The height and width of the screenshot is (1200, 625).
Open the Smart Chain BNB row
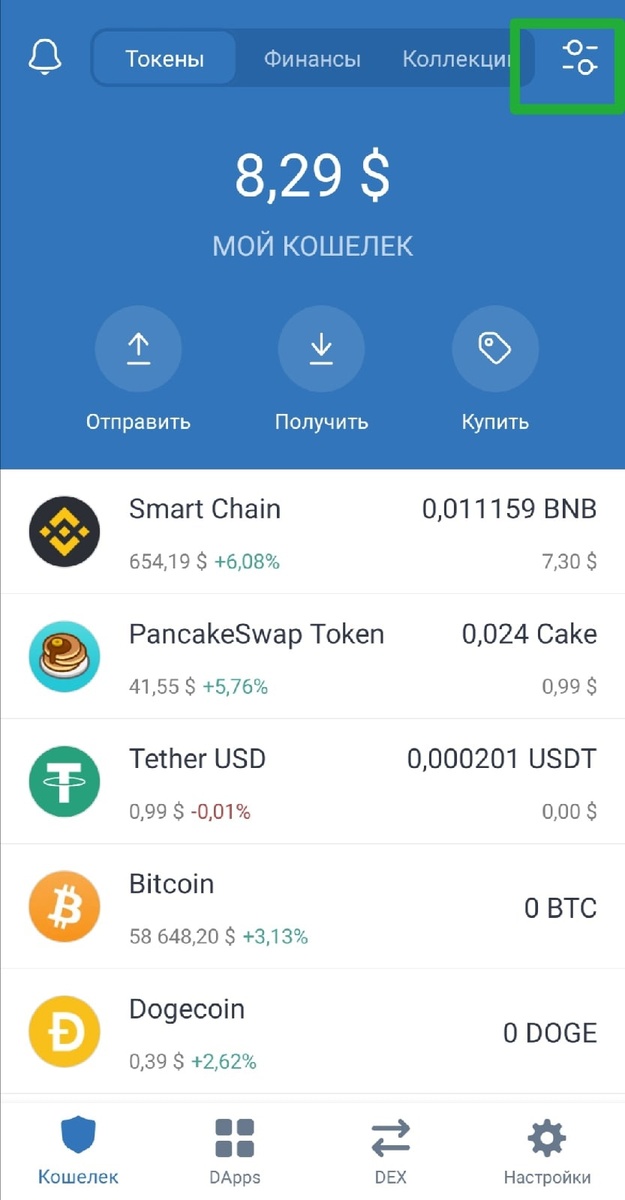click(x=312, y=532)
